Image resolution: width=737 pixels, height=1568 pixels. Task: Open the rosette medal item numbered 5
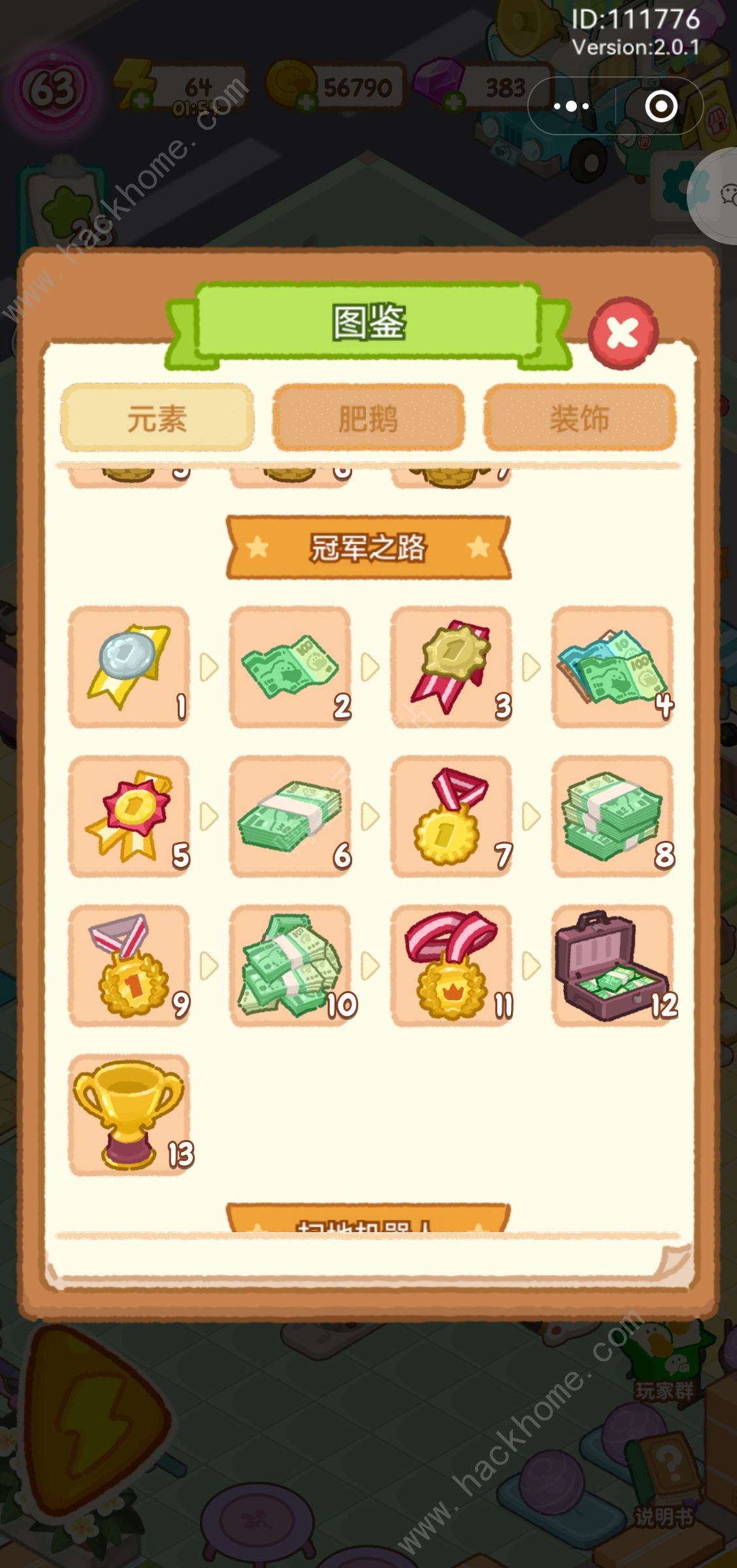click(129, 816)
